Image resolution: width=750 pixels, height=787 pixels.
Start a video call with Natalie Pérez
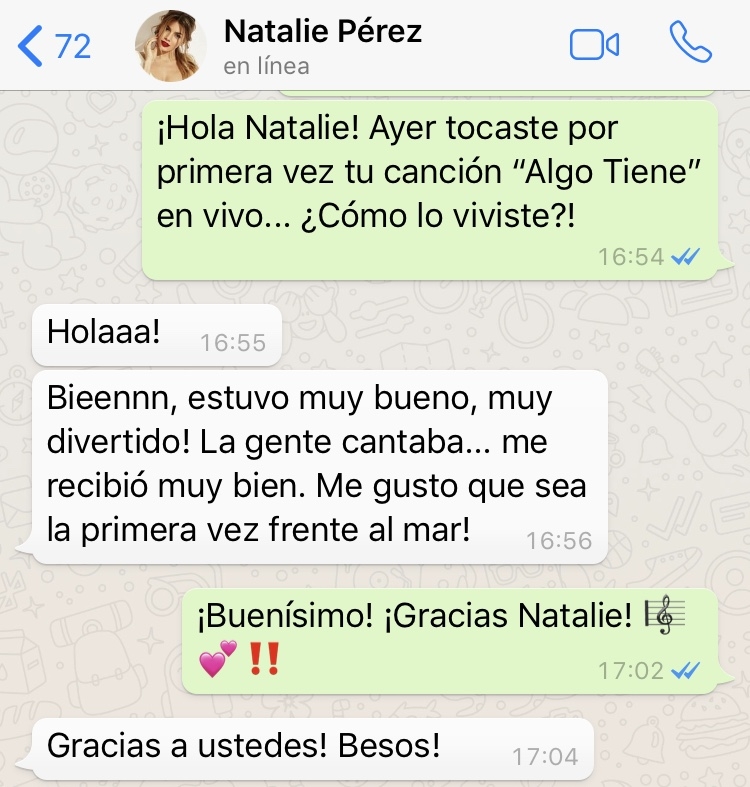point(594,45)
